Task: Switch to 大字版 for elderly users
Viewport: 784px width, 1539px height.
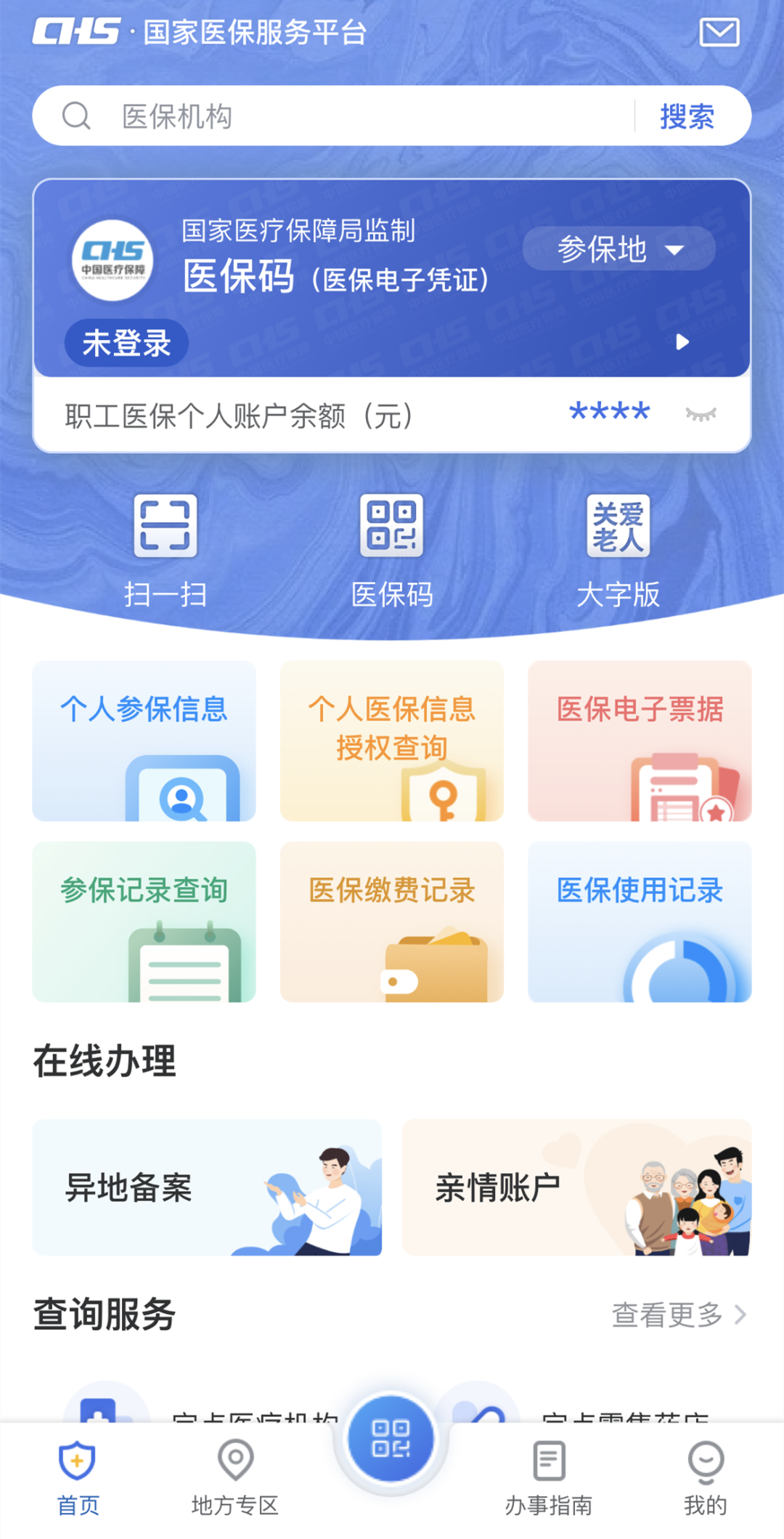Action: pos(618,550)
